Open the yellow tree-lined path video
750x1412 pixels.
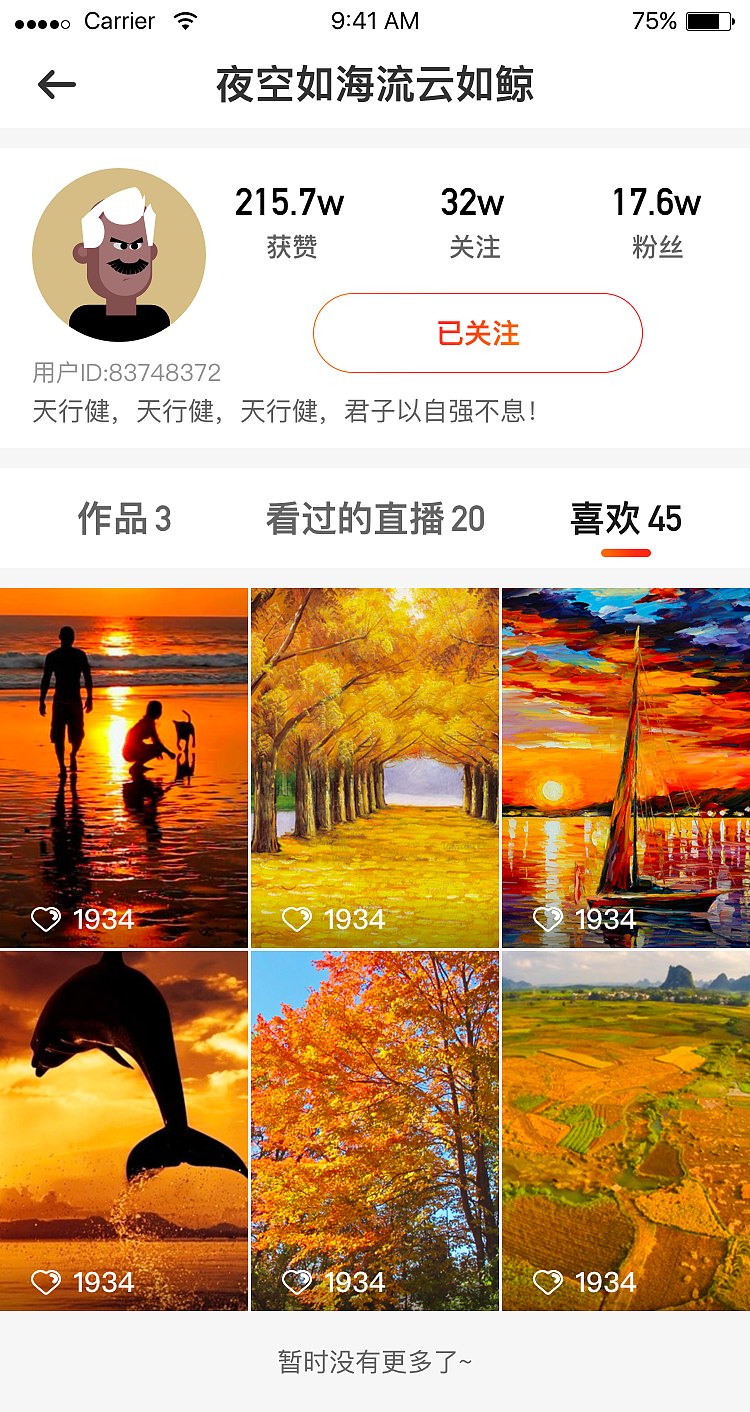point(375,767)
